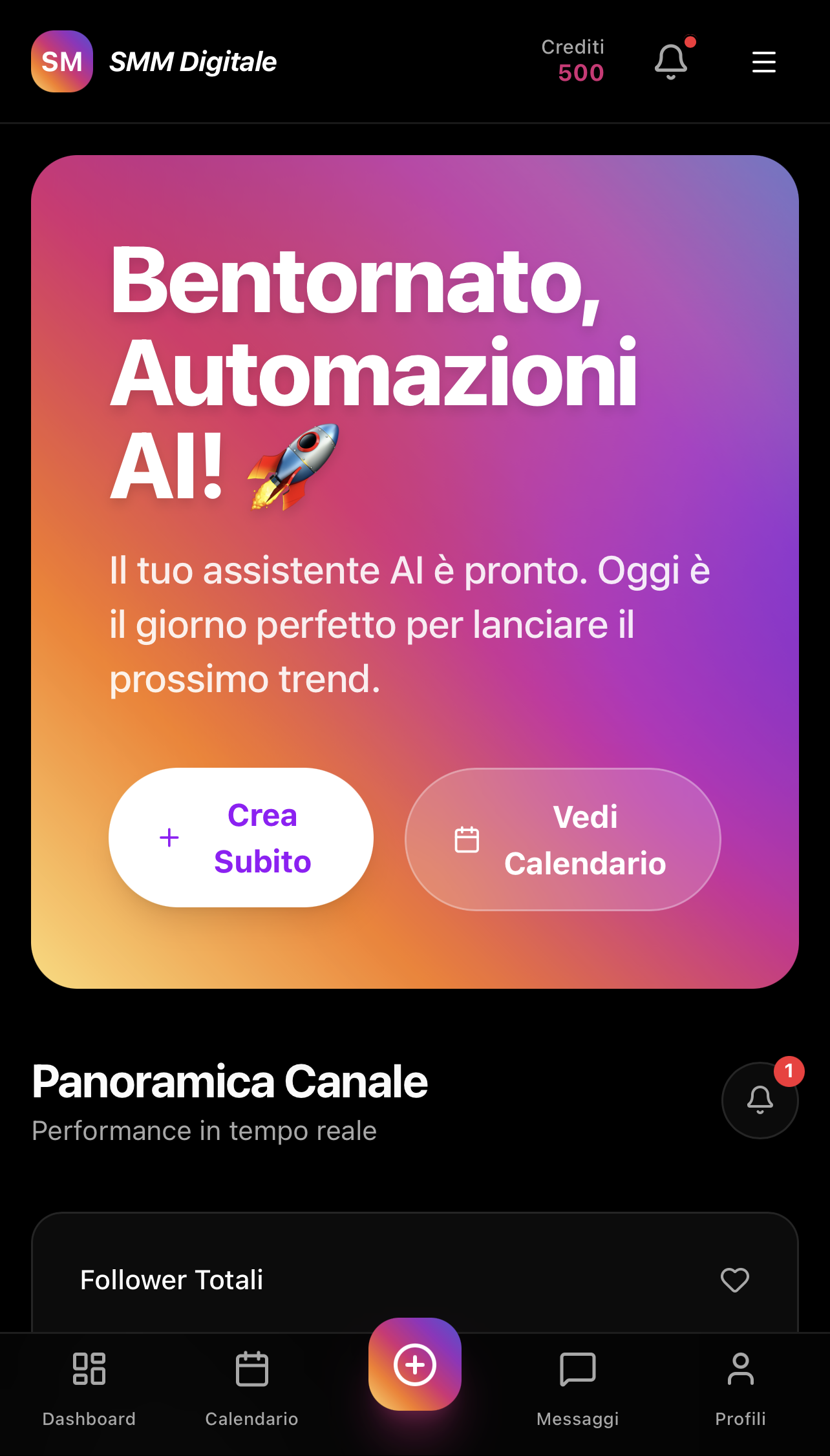Open the Profili section
Image resolution: width=830 pixels, height=1456 pixels.
pyautogui.click(x=740, y=1368)
